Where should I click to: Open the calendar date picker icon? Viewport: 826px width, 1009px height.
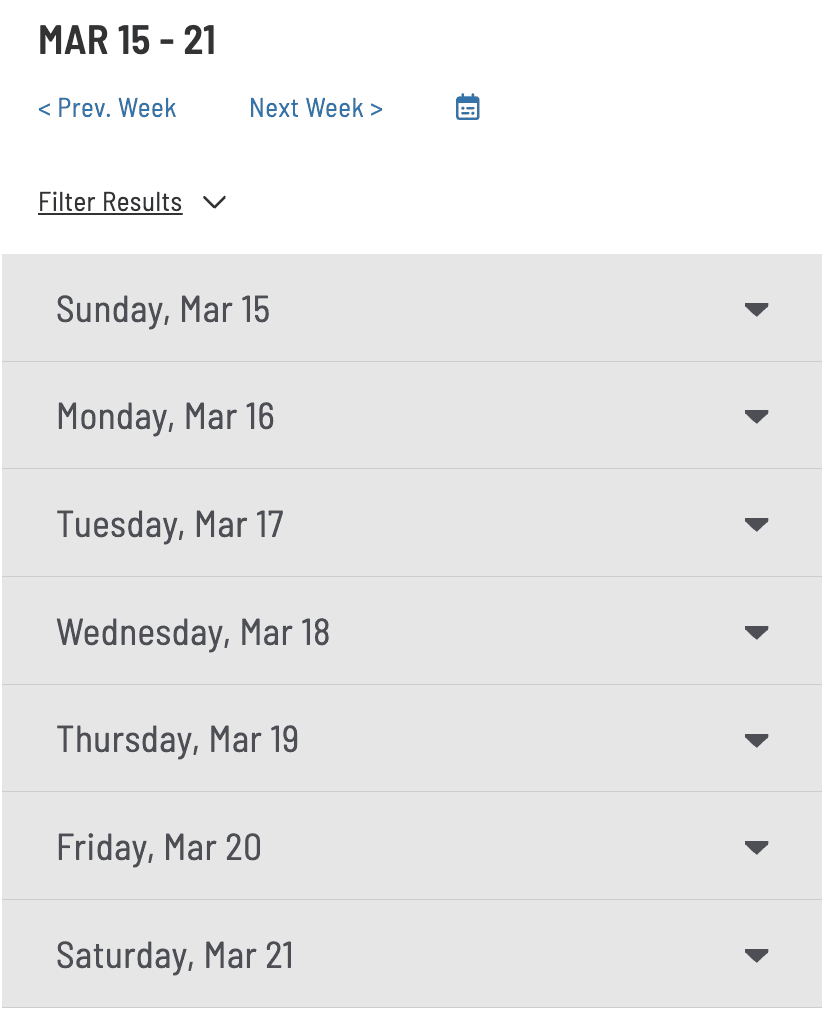(x=466, y=107)
